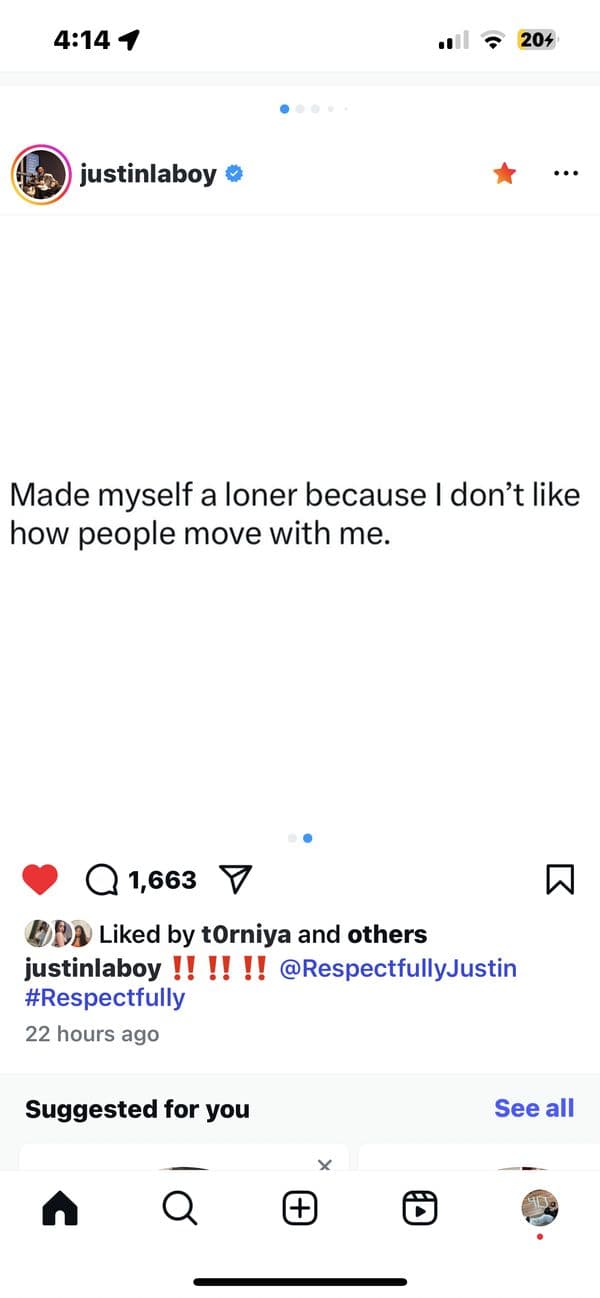600x1298 pixels.
Task: Open your own profile tab
Action: point(540,1208)
